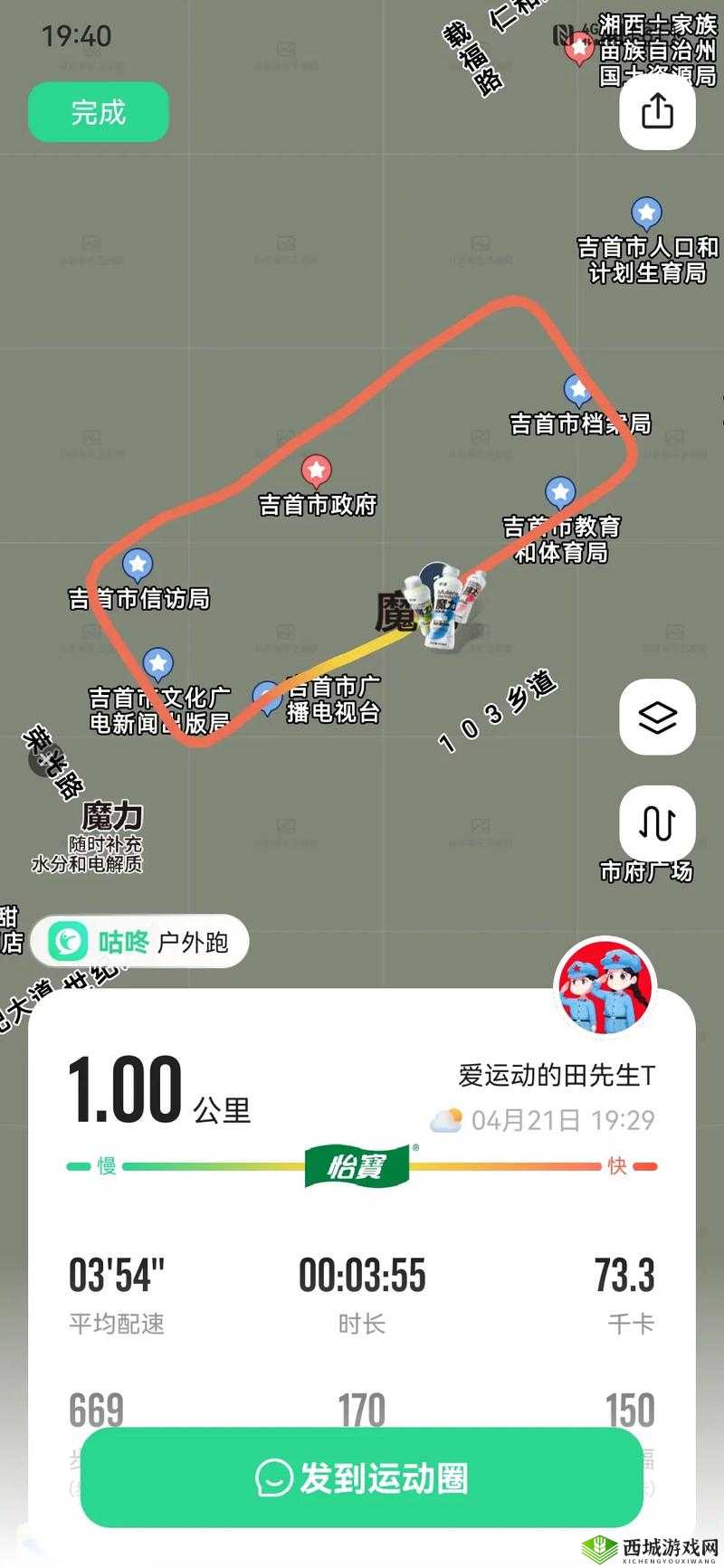This screenshot has height=1568, width=724.
Task: Tap the 吉首市人口和计划生育局 marker
Action: pos(647,212)
